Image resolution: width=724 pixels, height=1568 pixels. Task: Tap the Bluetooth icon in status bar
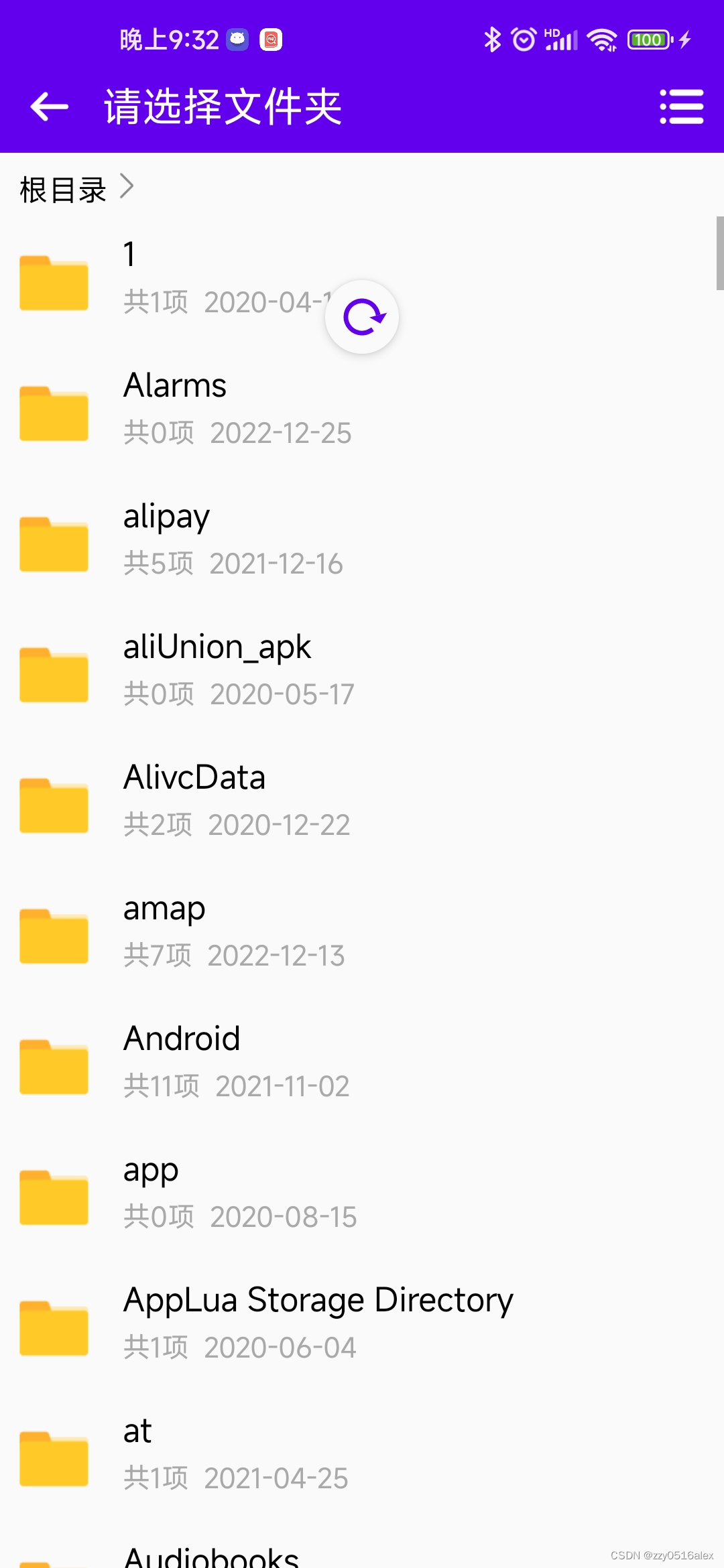click(493, 40)
